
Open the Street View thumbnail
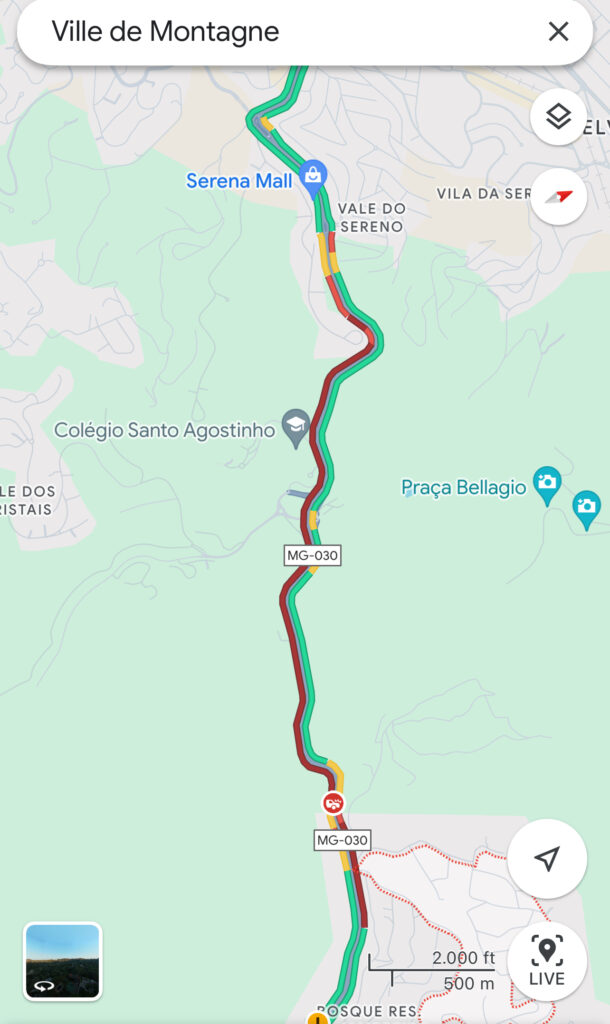(63, 961)
